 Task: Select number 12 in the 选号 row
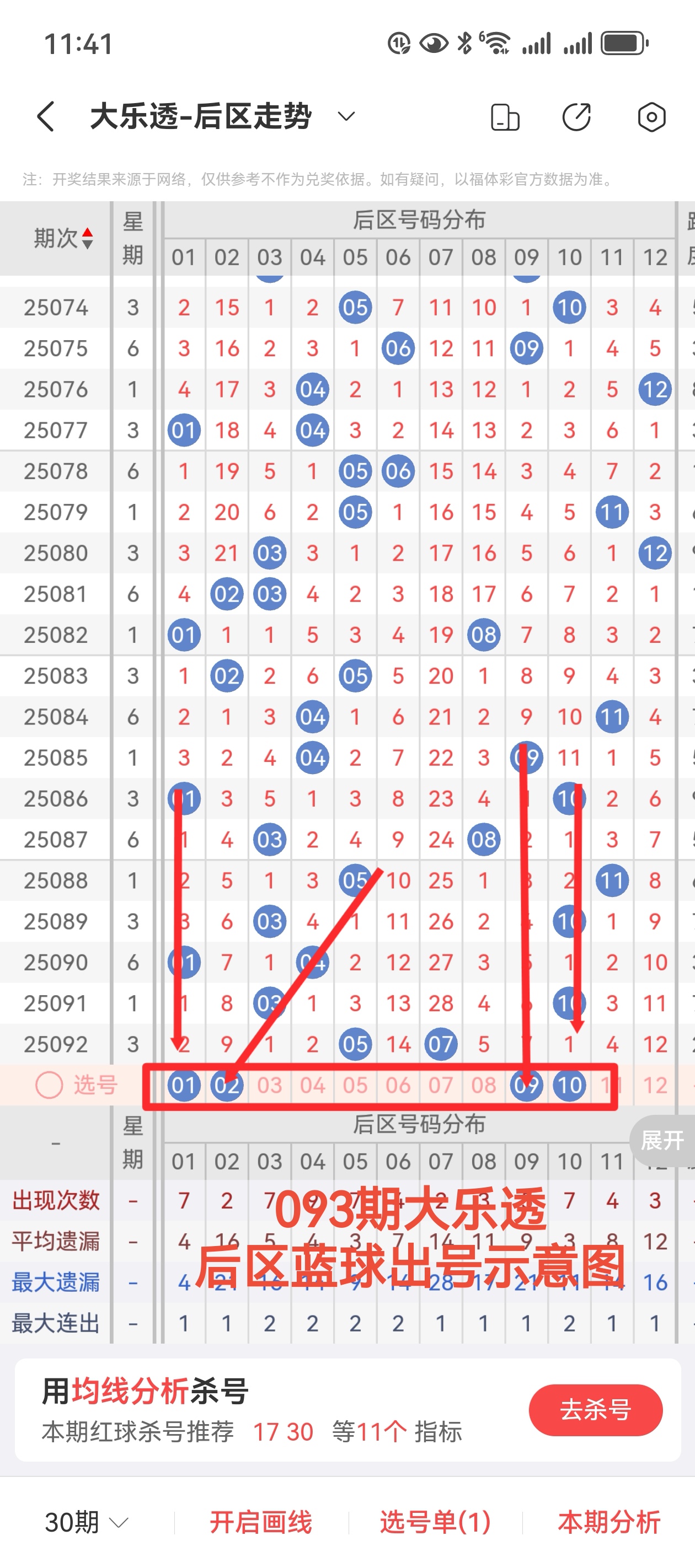pos(655,1084)
